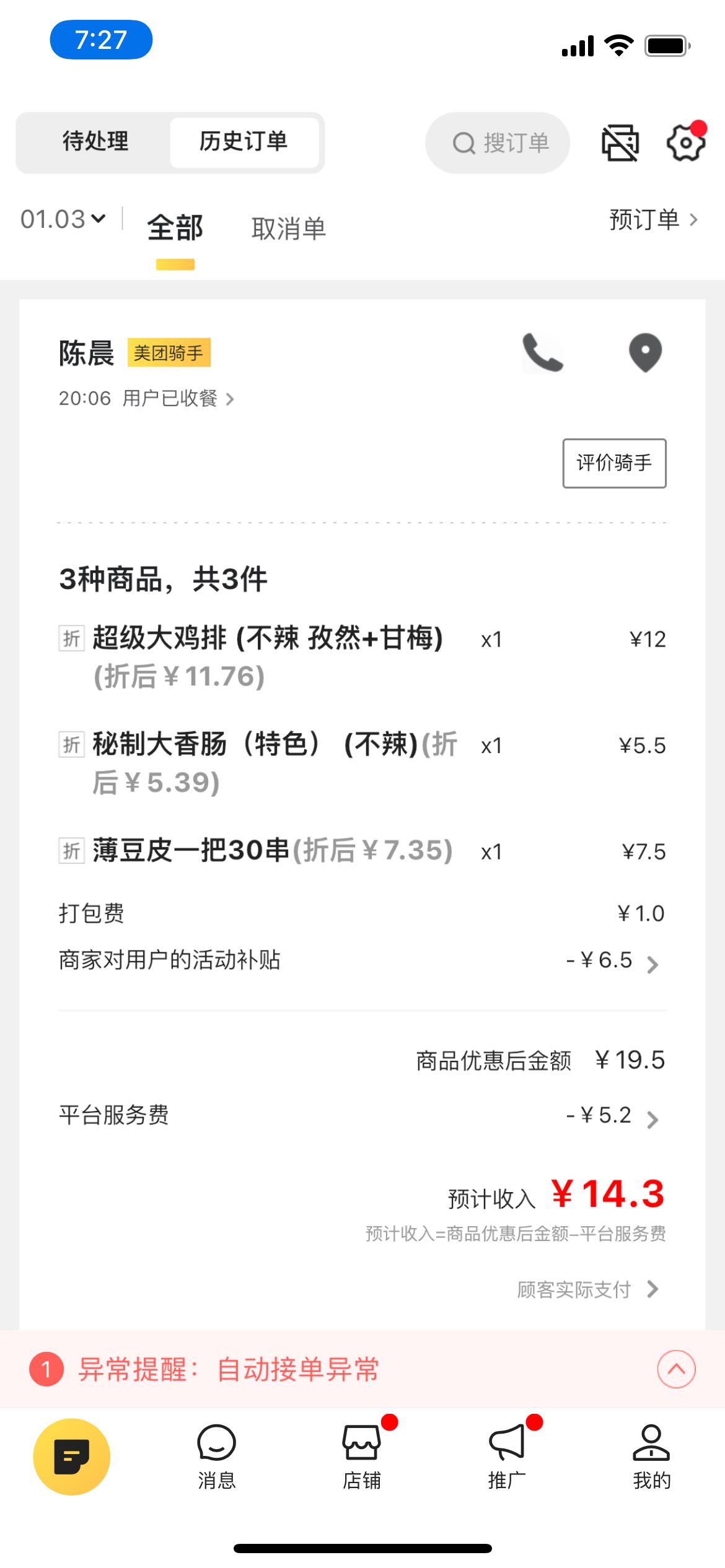Open the 我的 profile tab
This screenshot has width=725, height=1568.
click(652, 1457)
